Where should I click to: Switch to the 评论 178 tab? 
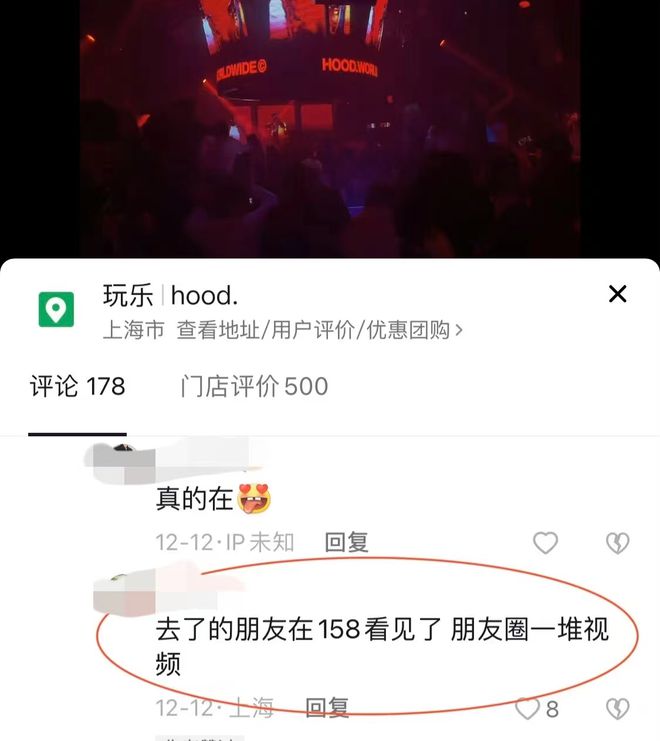77,387
